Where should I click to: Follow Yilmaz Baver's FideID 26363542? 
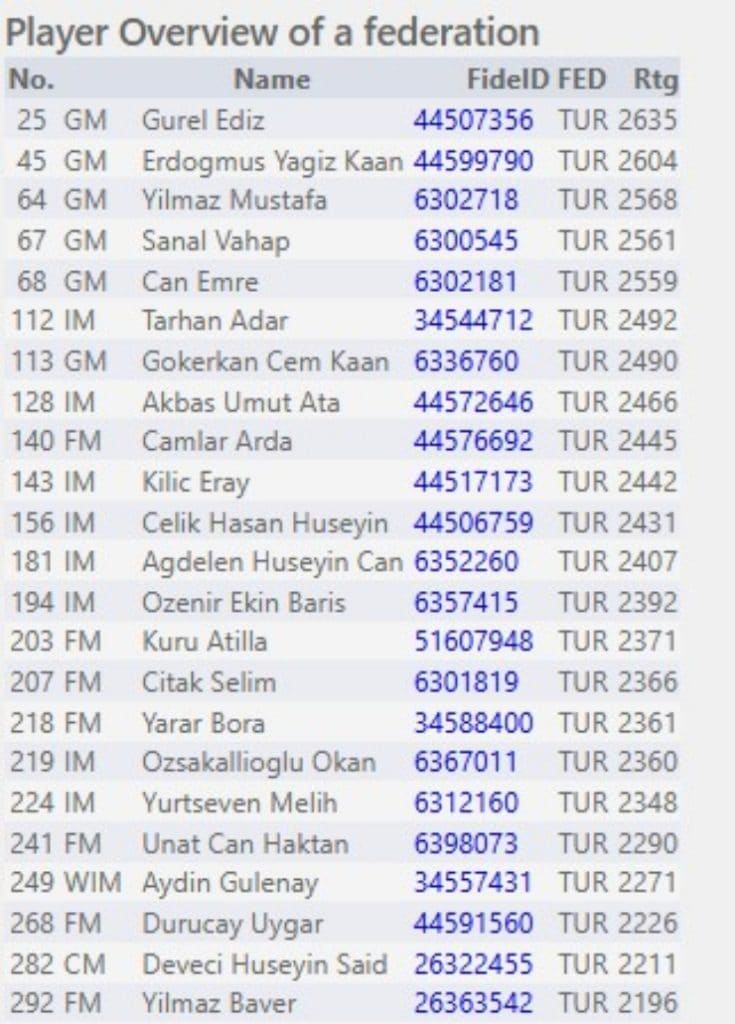[x=473, y=1003]
